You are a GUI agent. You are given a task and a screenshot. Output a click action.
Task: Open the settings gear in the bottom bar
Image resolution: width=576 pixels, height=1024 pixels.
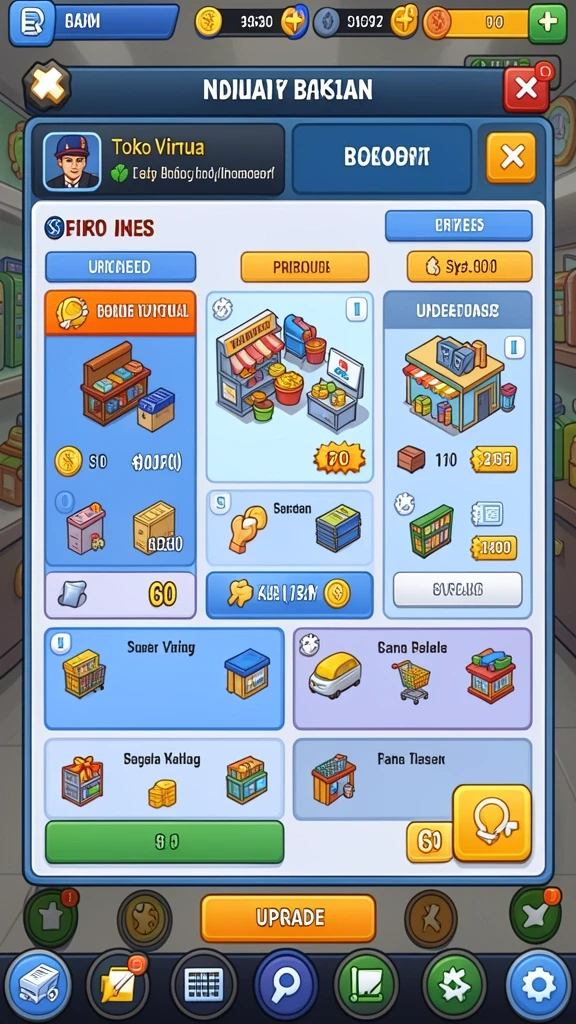538,985
